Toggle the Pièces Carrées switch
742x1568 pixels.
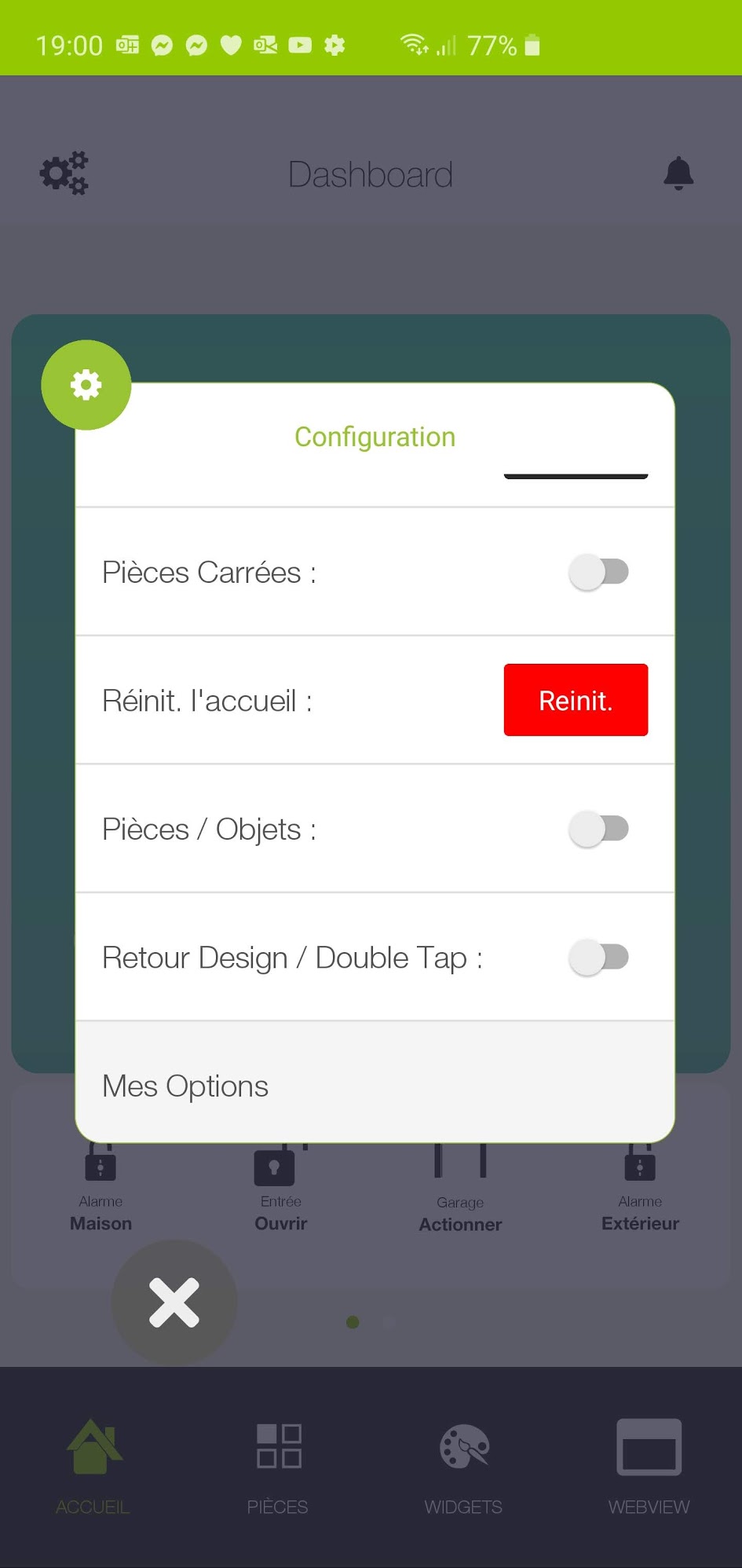(598, 572)
